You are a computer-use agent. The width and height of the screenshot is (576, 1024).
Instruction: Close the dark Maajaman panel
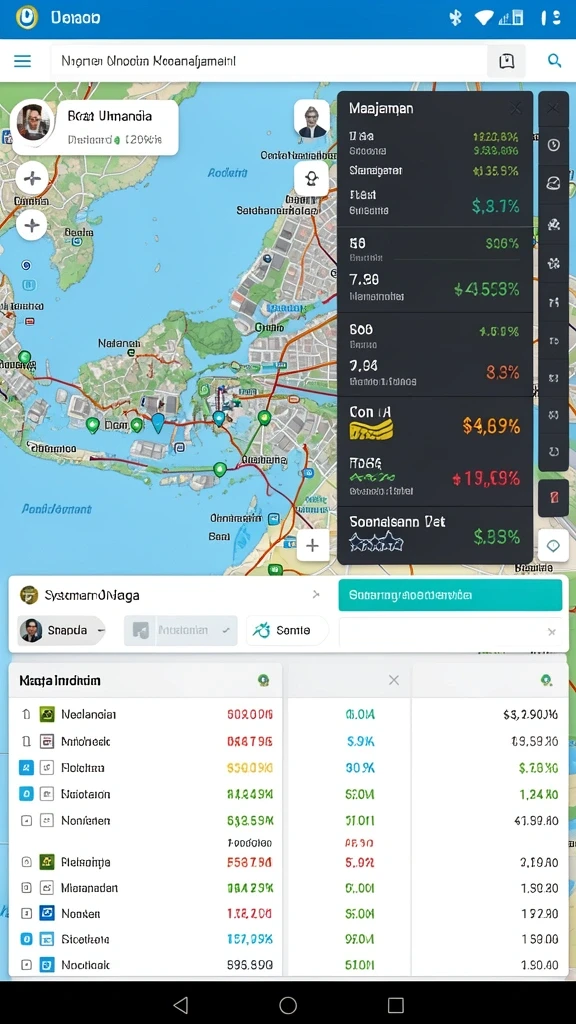click(x=516, y=108)
